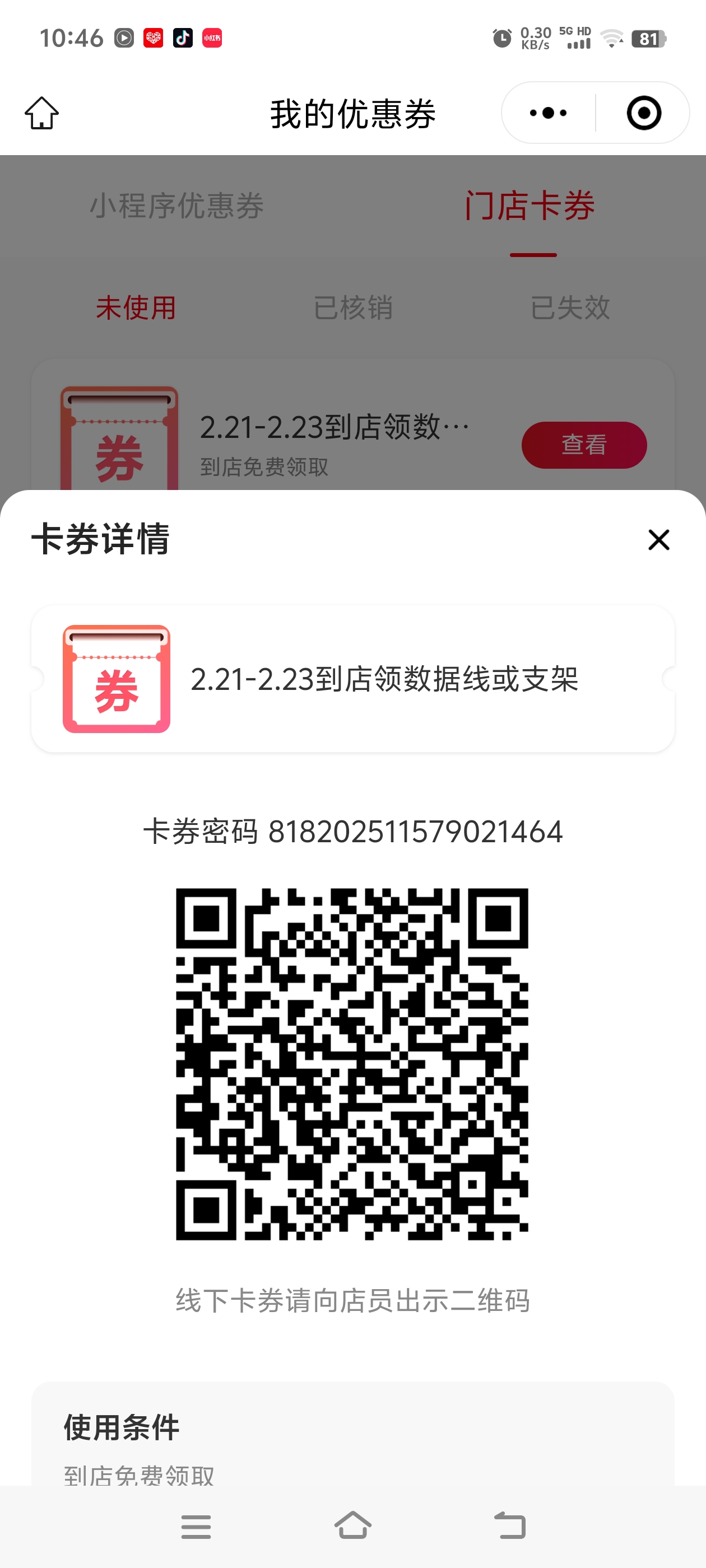The image size is (706, 1568).
Task: Open the mini program more-options menu
Action: click(x=548, y=113)
